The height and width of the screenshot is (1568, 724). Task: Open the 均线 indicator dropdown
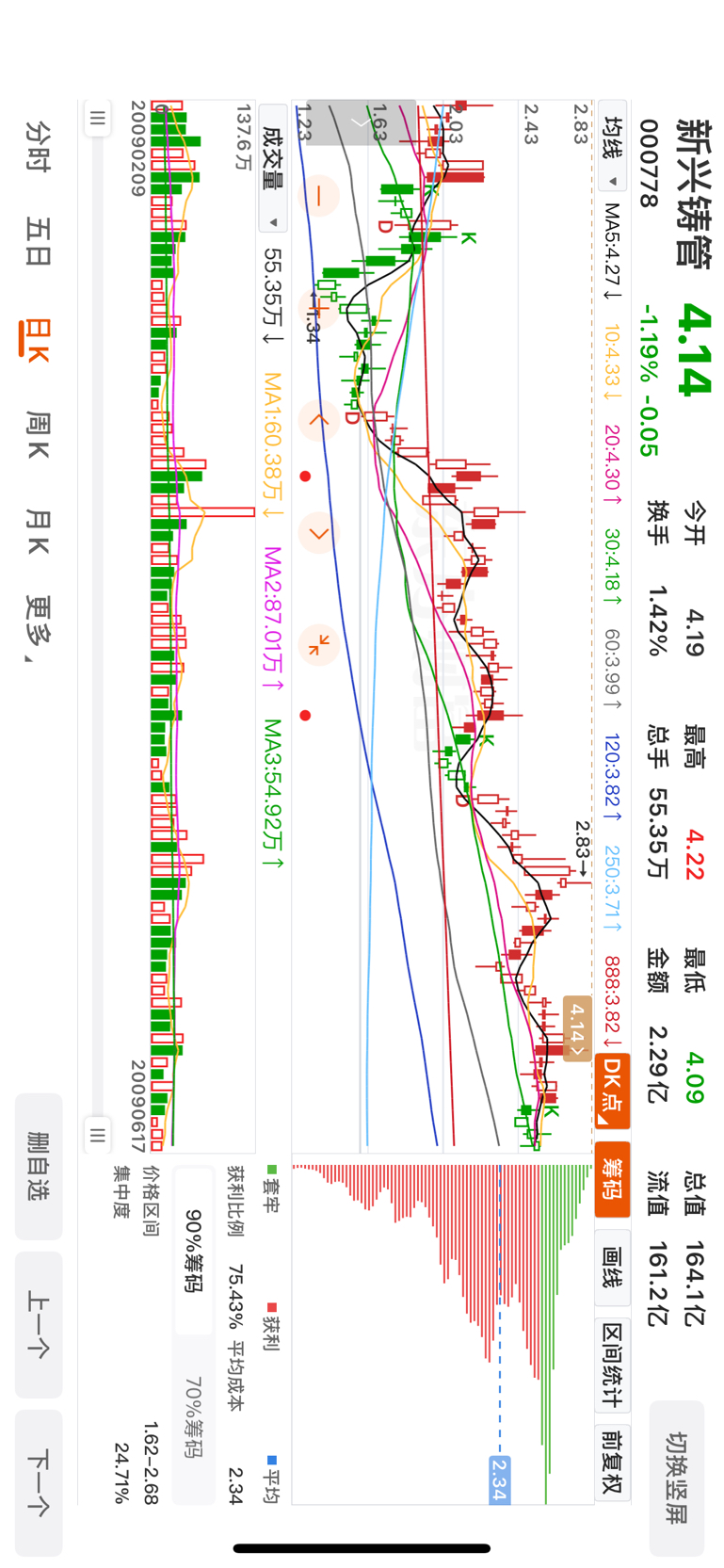[613, 153]
